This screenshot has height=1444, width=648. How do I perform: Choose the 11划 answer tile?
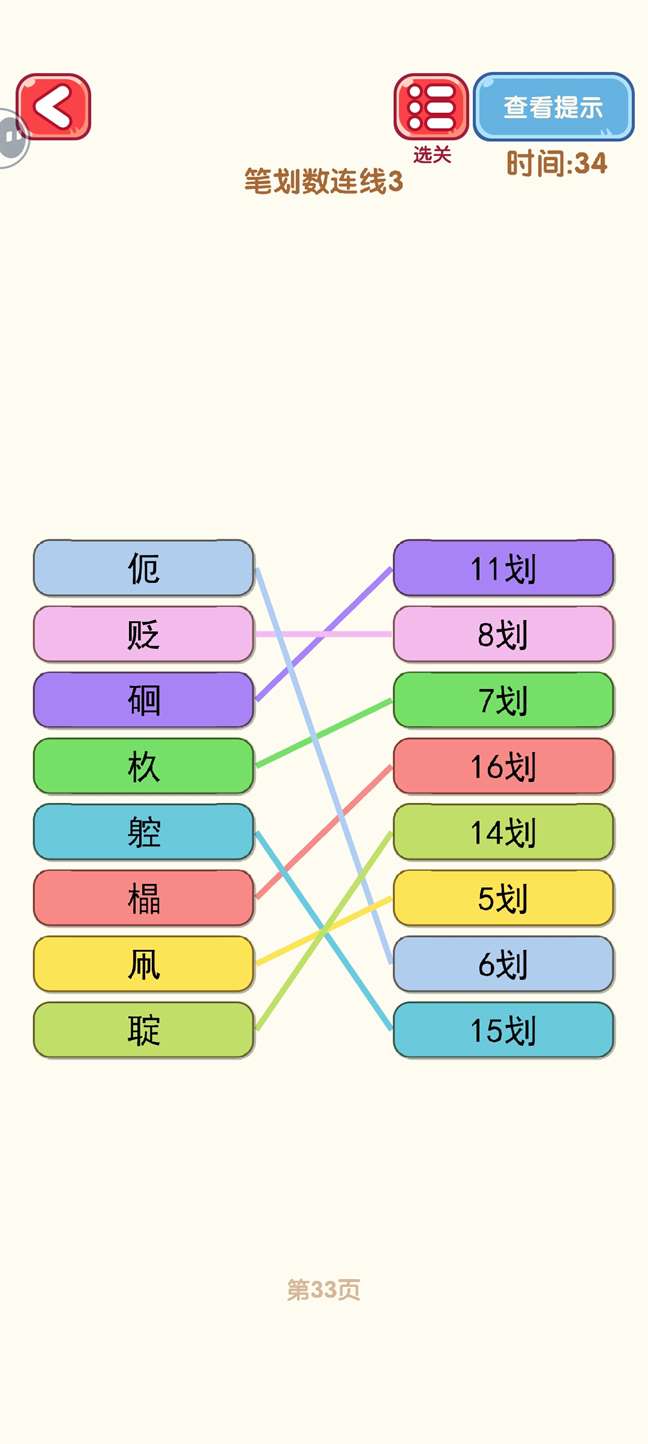point(503,568)
